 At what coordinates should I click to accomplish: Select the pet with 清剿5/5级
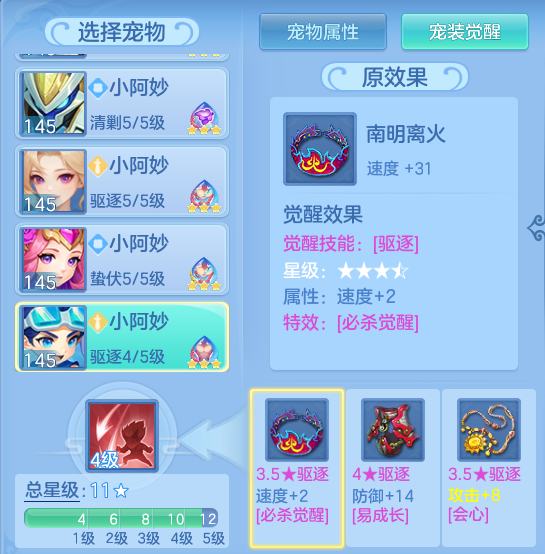point(122,103)
